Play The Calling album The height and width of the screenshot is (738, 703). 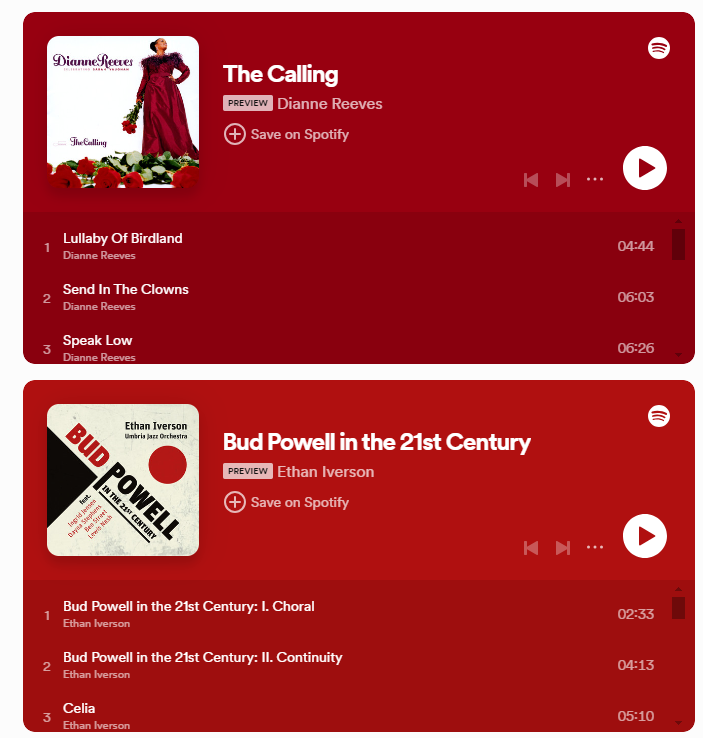click(644, 168)
